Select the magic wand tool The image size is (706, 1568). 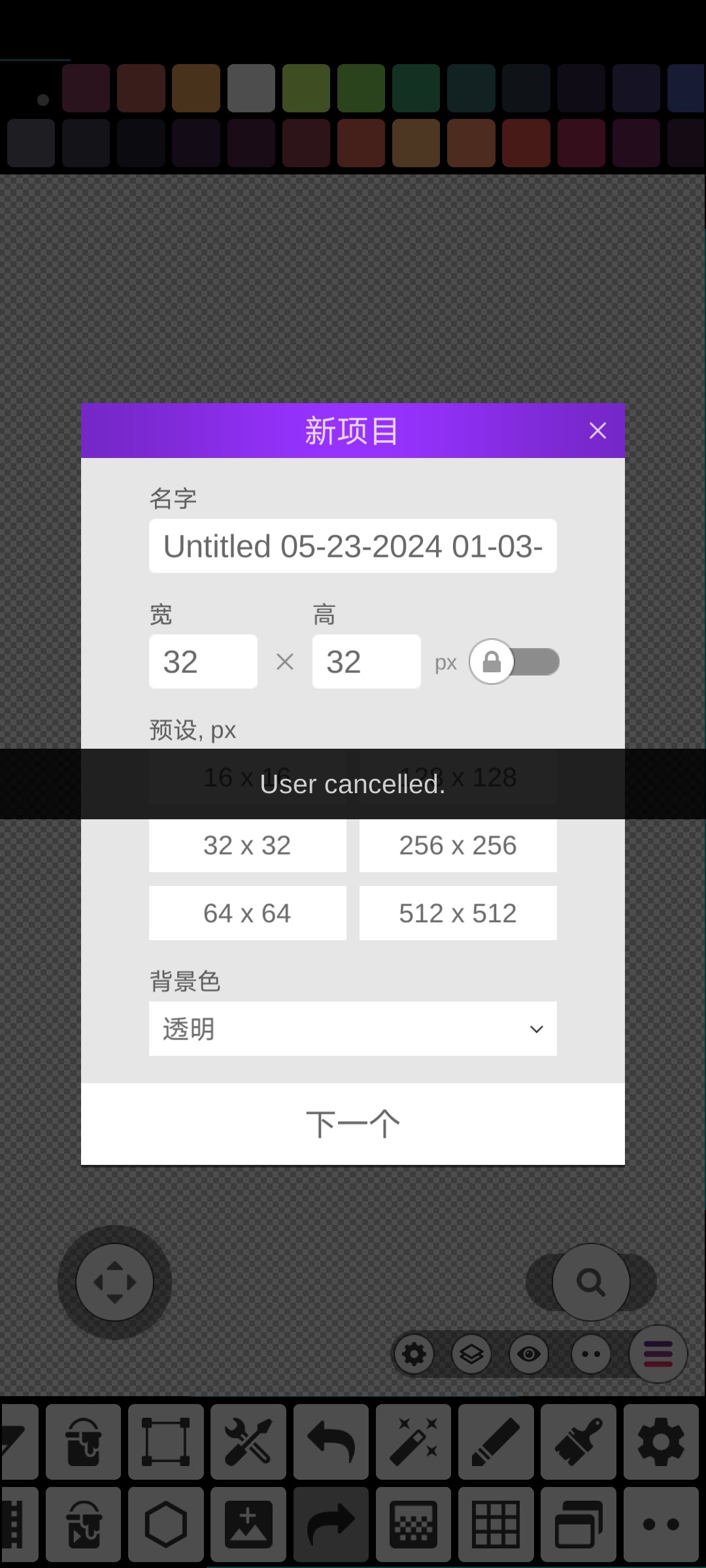coord(414,1442)
